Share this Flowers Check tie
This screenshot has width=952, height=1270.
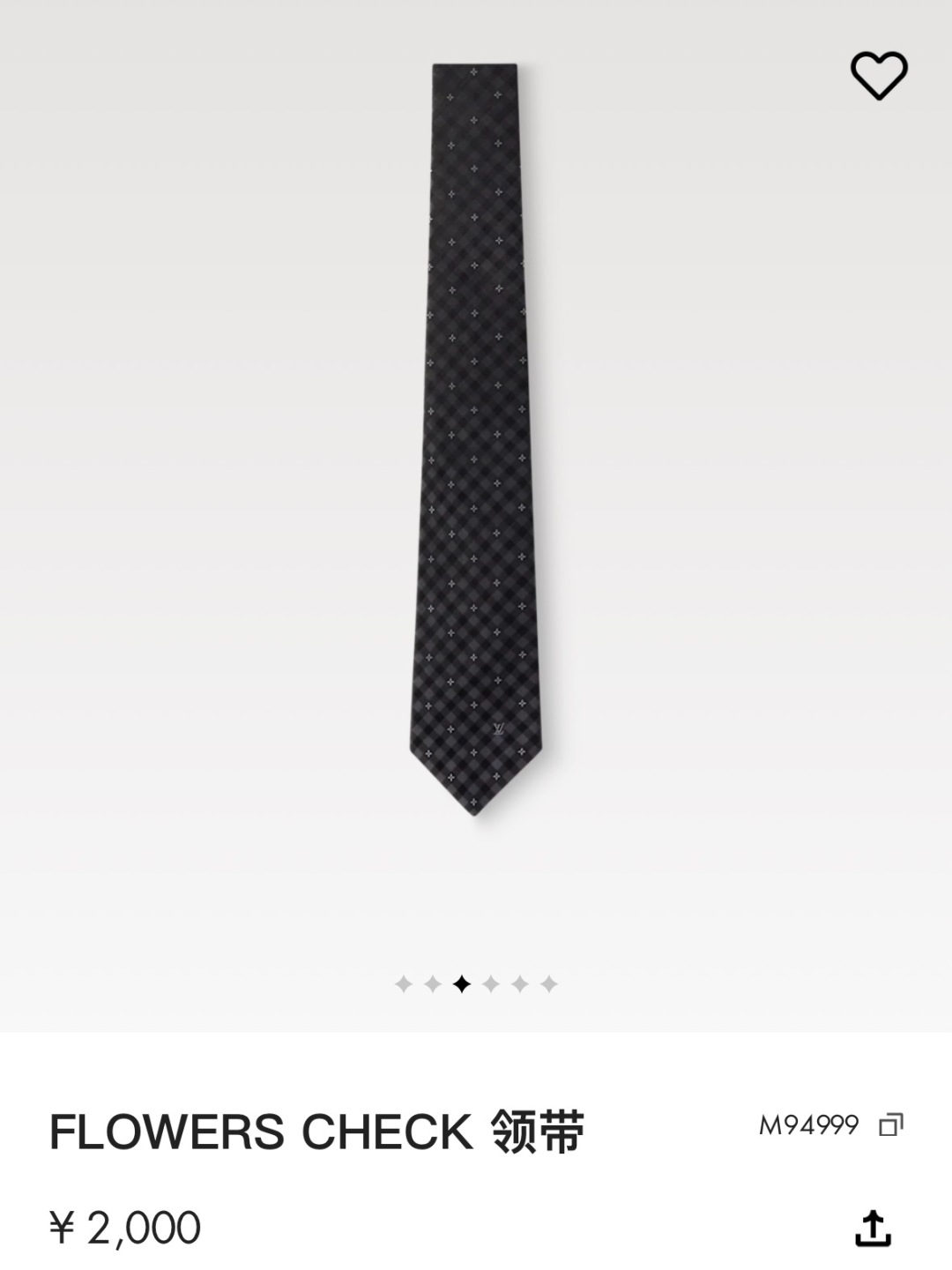click(x=873, y=1229)
